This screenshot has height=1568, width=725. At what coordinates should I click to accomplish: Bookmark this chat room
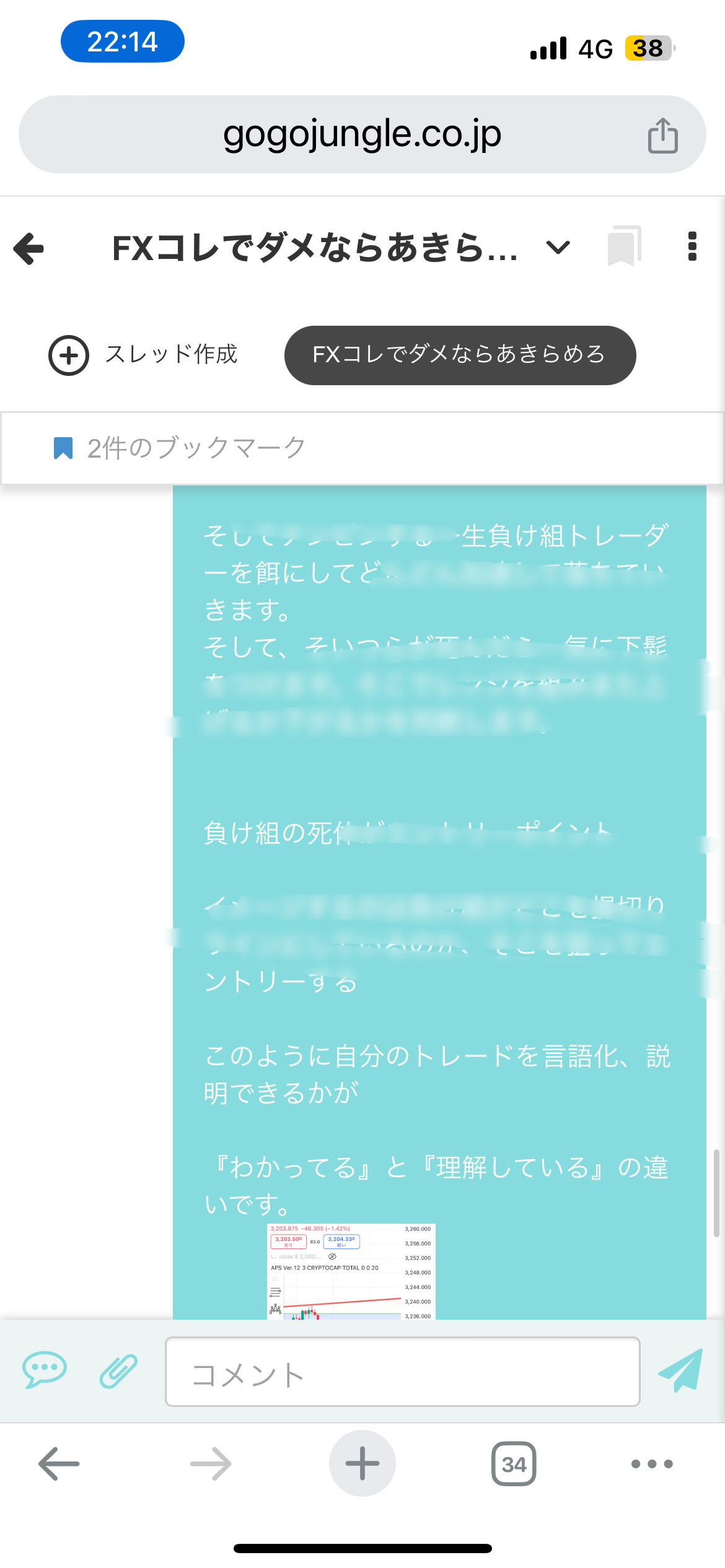point(623,246)
